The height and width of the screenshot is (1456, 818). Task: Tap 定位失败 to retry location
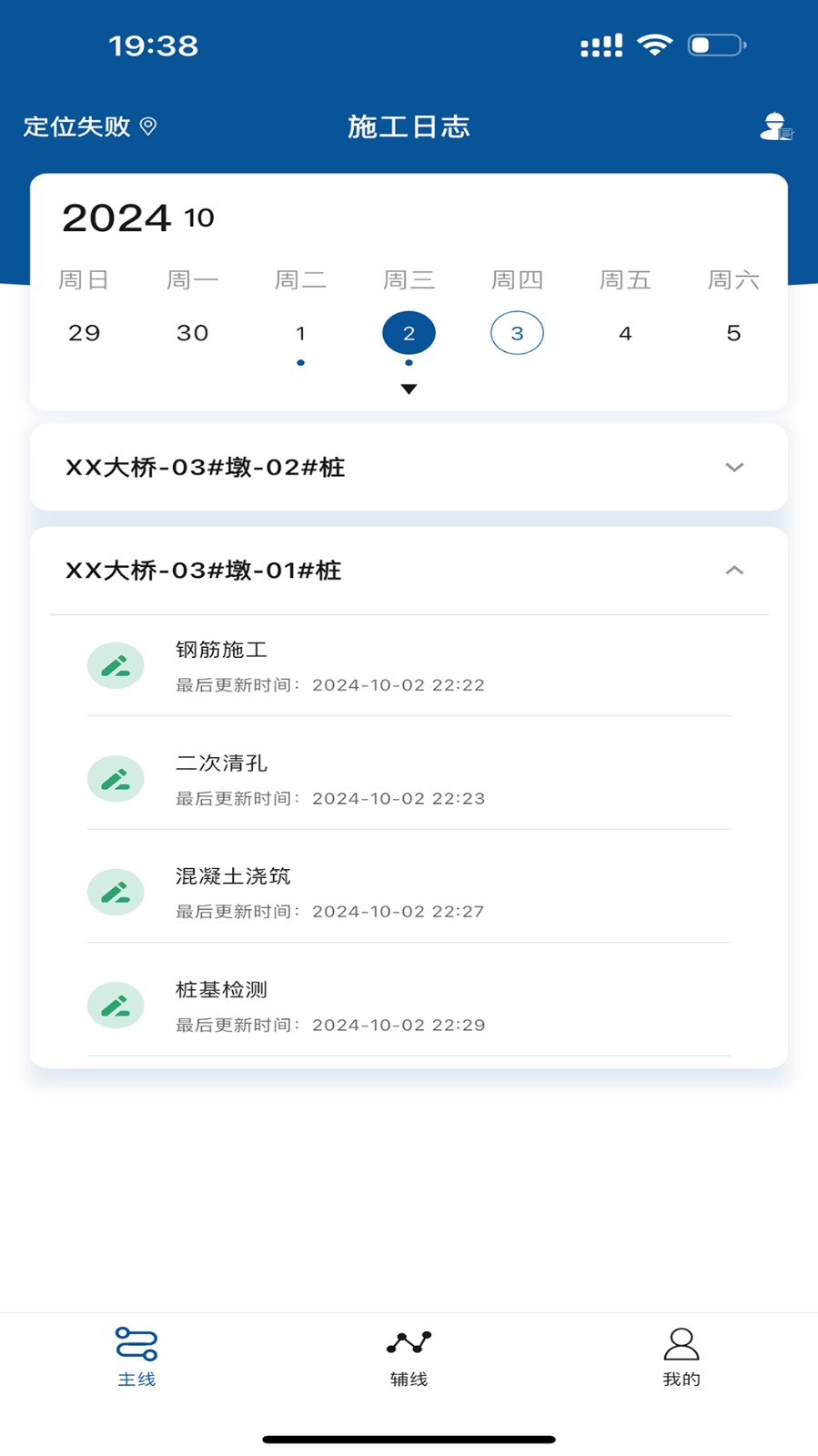pos(76,126)
